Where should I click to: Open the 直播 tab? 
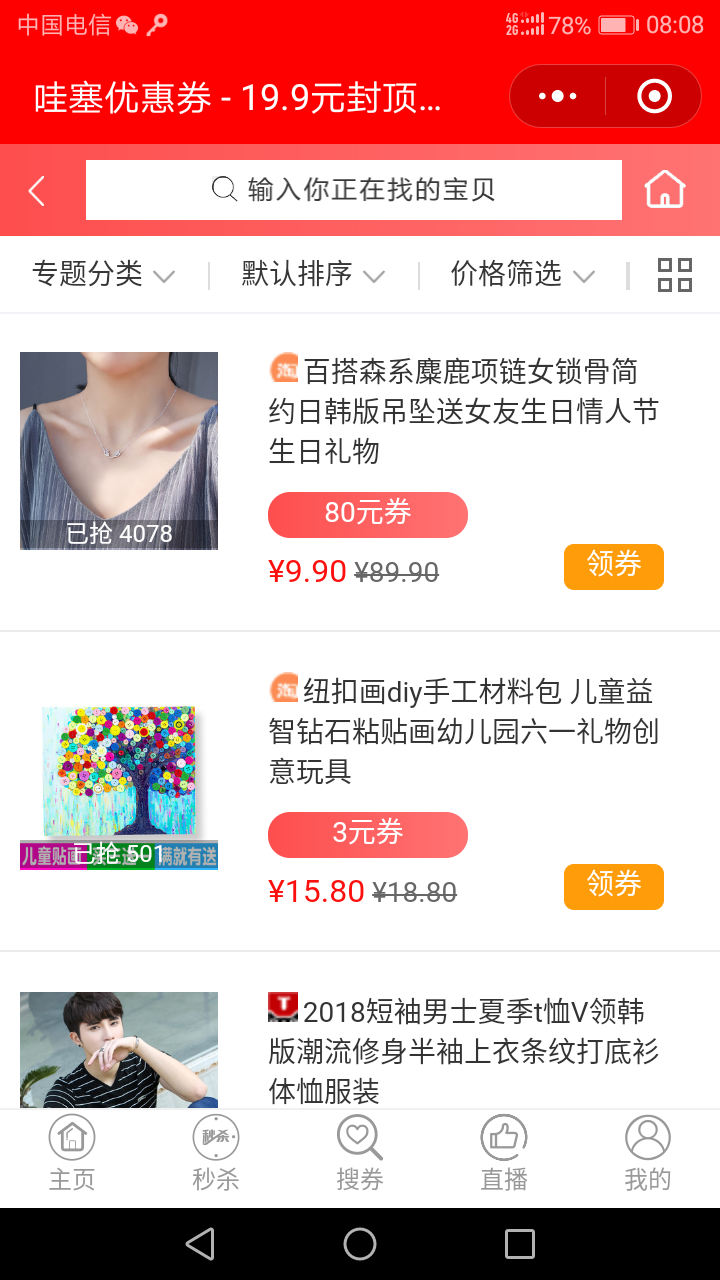(x=504, y=1154)
